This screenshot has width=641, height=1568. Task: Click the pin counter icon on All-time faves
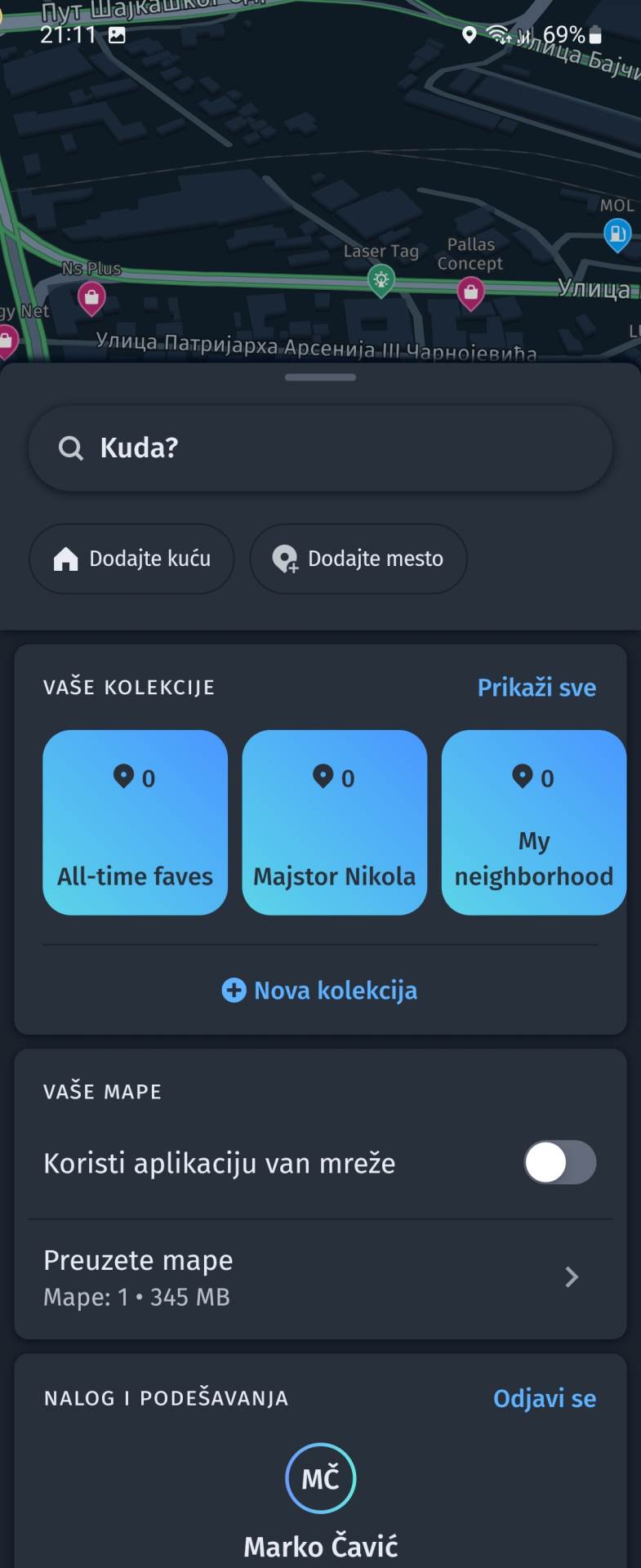[123, 777]
